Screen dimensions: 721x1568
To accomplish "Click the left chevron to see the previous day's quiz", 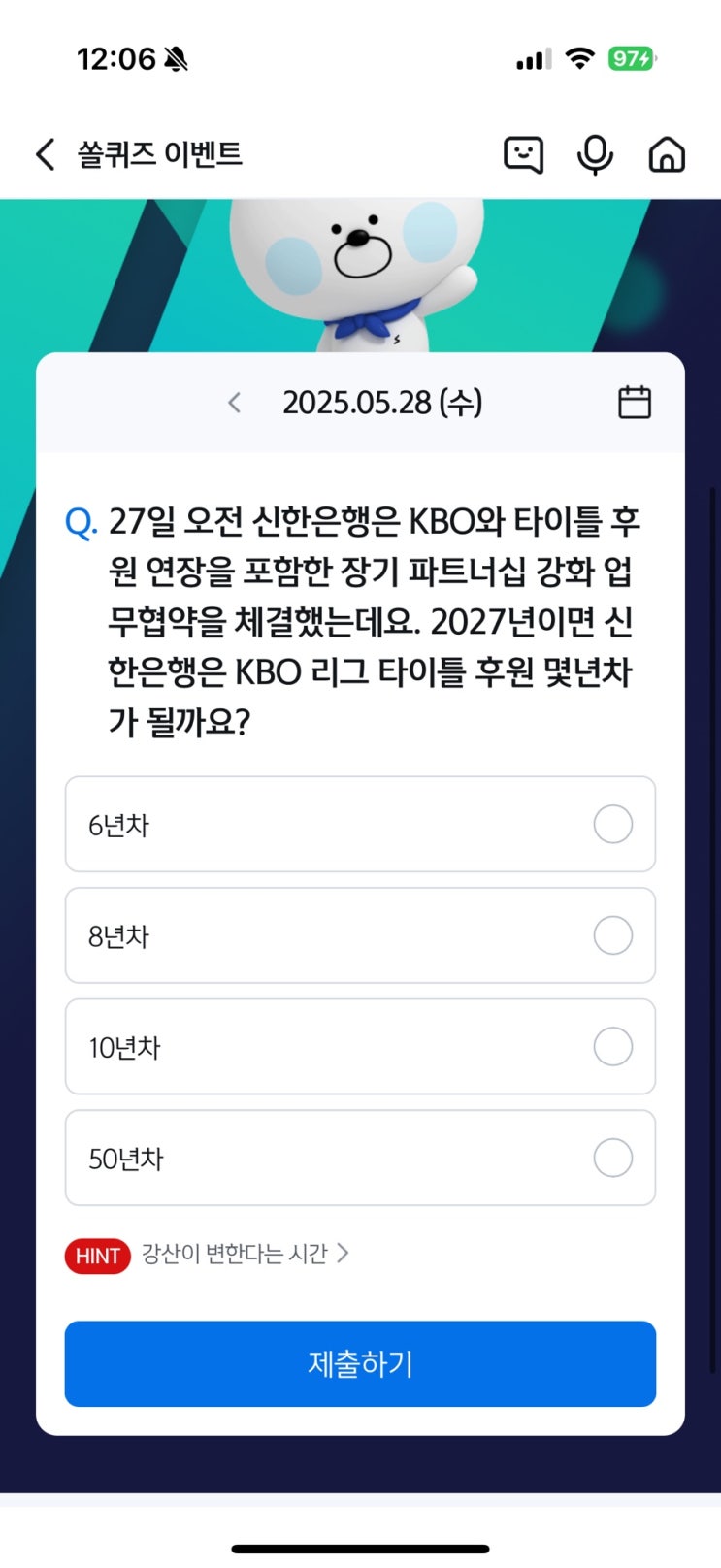I will (x=234, y=402).
